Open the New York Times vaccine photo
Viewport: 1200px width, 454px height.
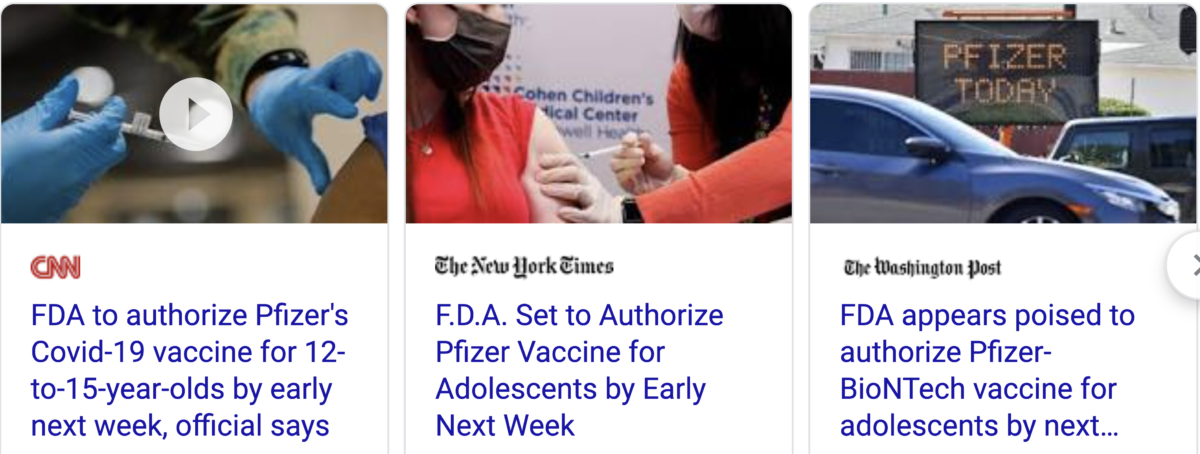(x=598, y=115)
